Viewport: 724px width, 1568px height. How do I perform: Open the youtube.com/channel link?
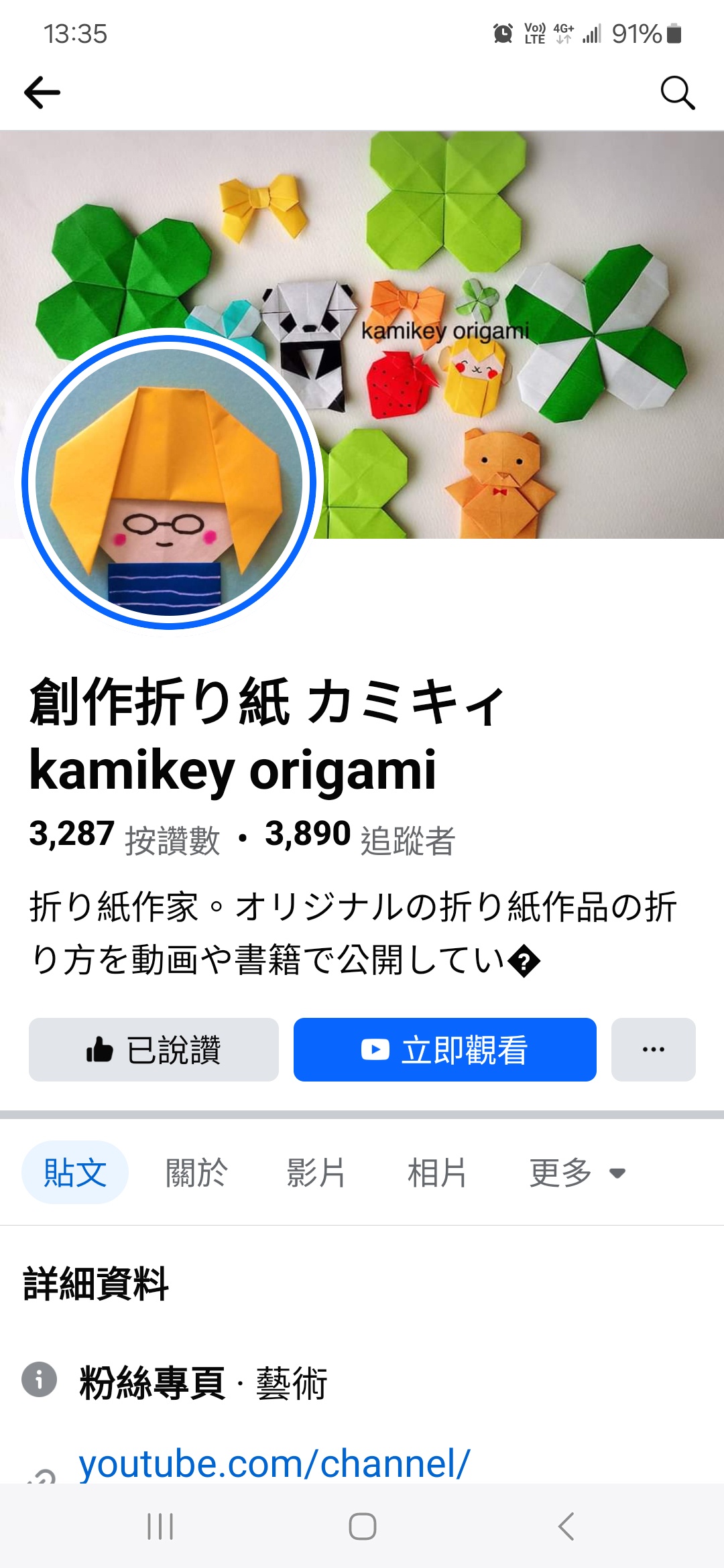tap(275, 1463)
